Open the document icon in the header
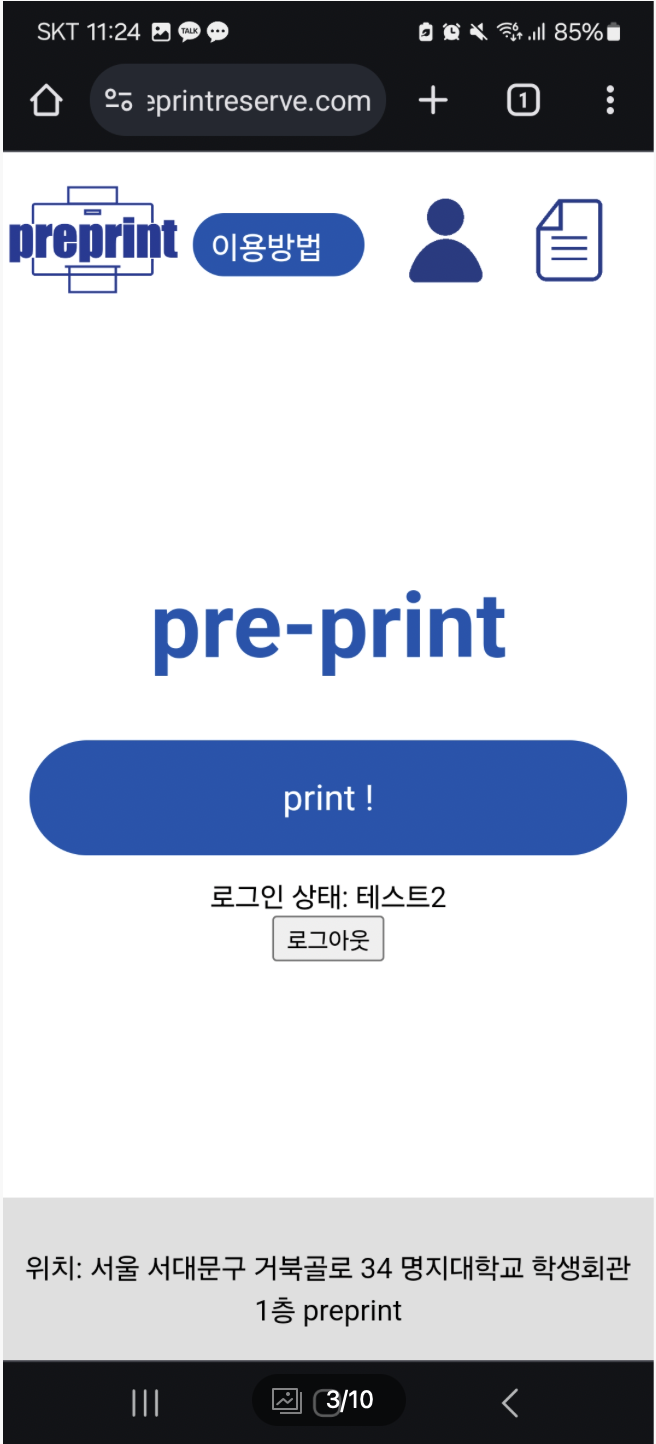This screenshot has width=656, height=1444. [x=569, y=240]
